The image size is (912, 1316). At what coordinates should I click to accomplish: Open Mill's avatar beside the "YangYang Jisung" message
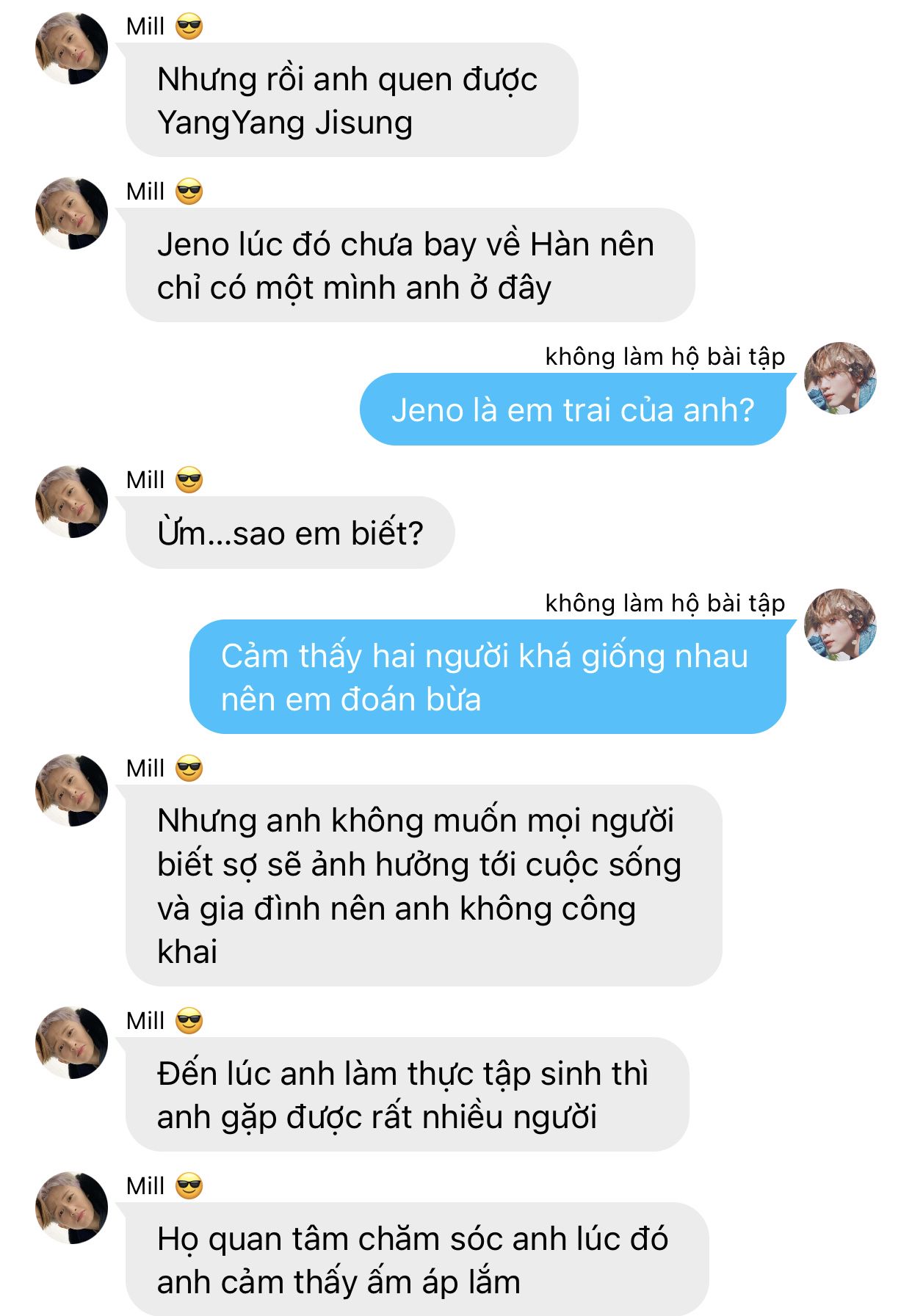[71, 48]
